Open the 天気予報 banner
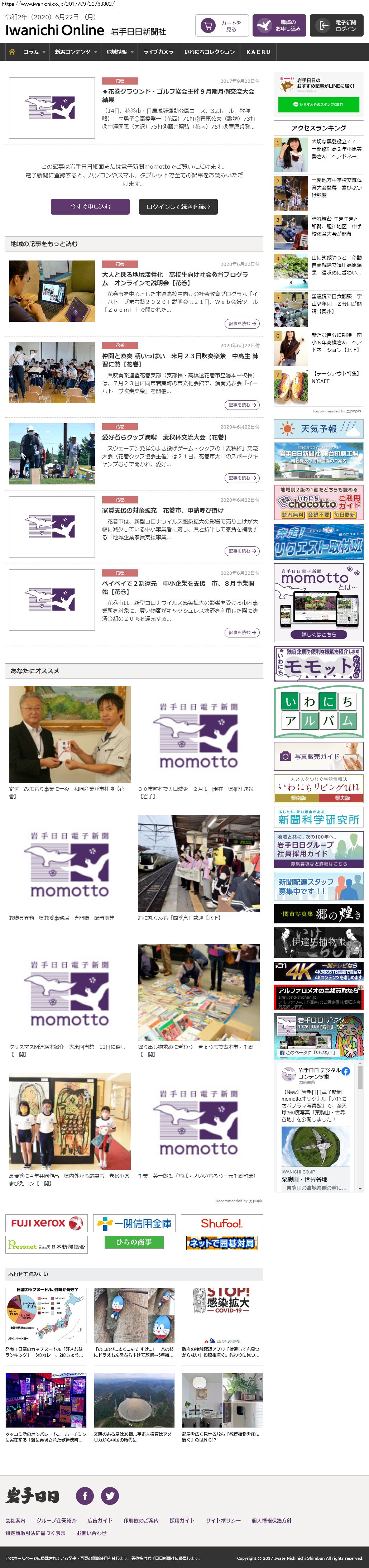 (x=318, y=429)
